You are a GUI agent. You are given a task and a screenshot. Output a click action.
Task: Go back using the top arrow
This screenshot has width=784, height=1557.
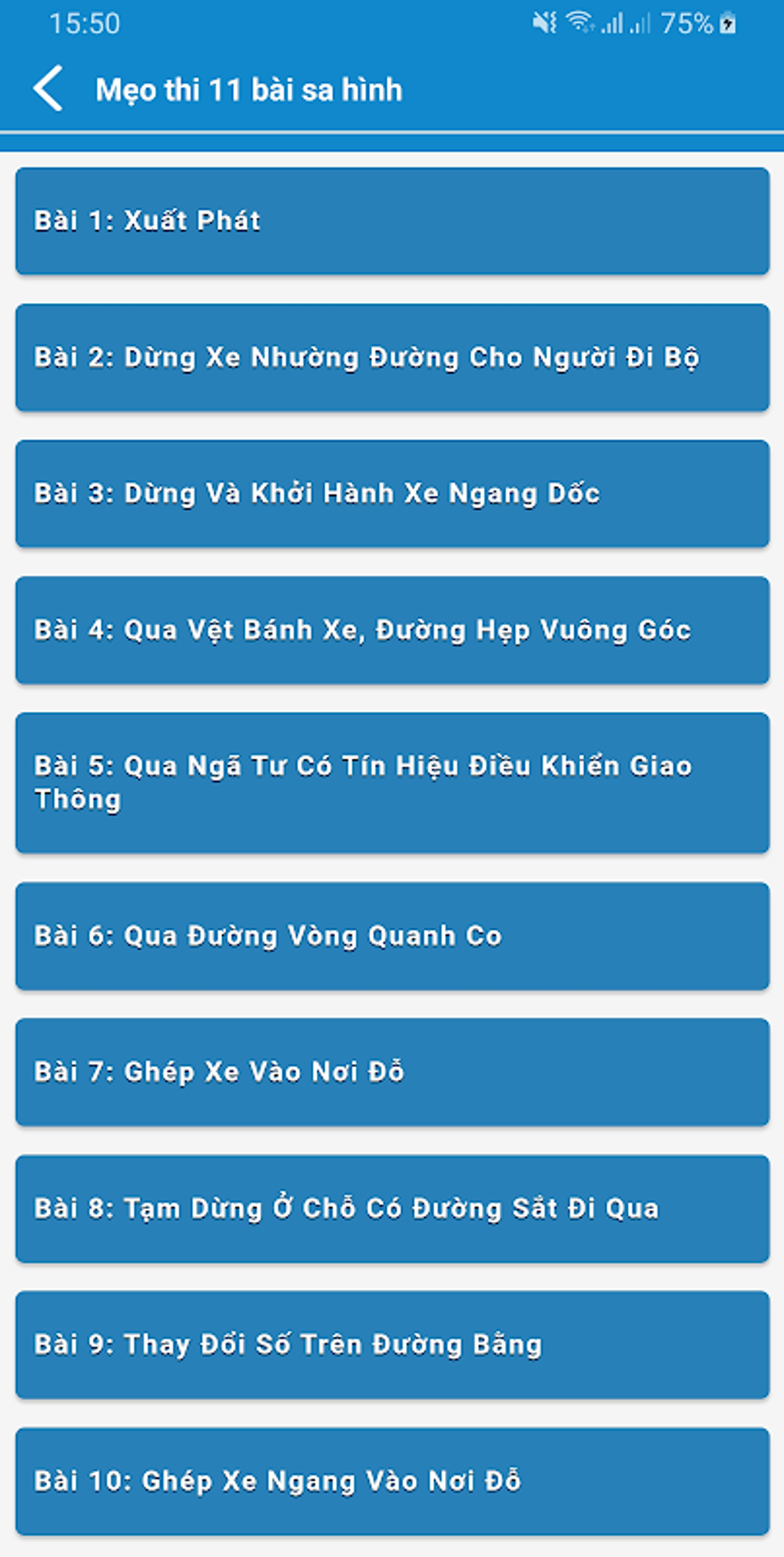pyautogui.click(x=48, y=89)
